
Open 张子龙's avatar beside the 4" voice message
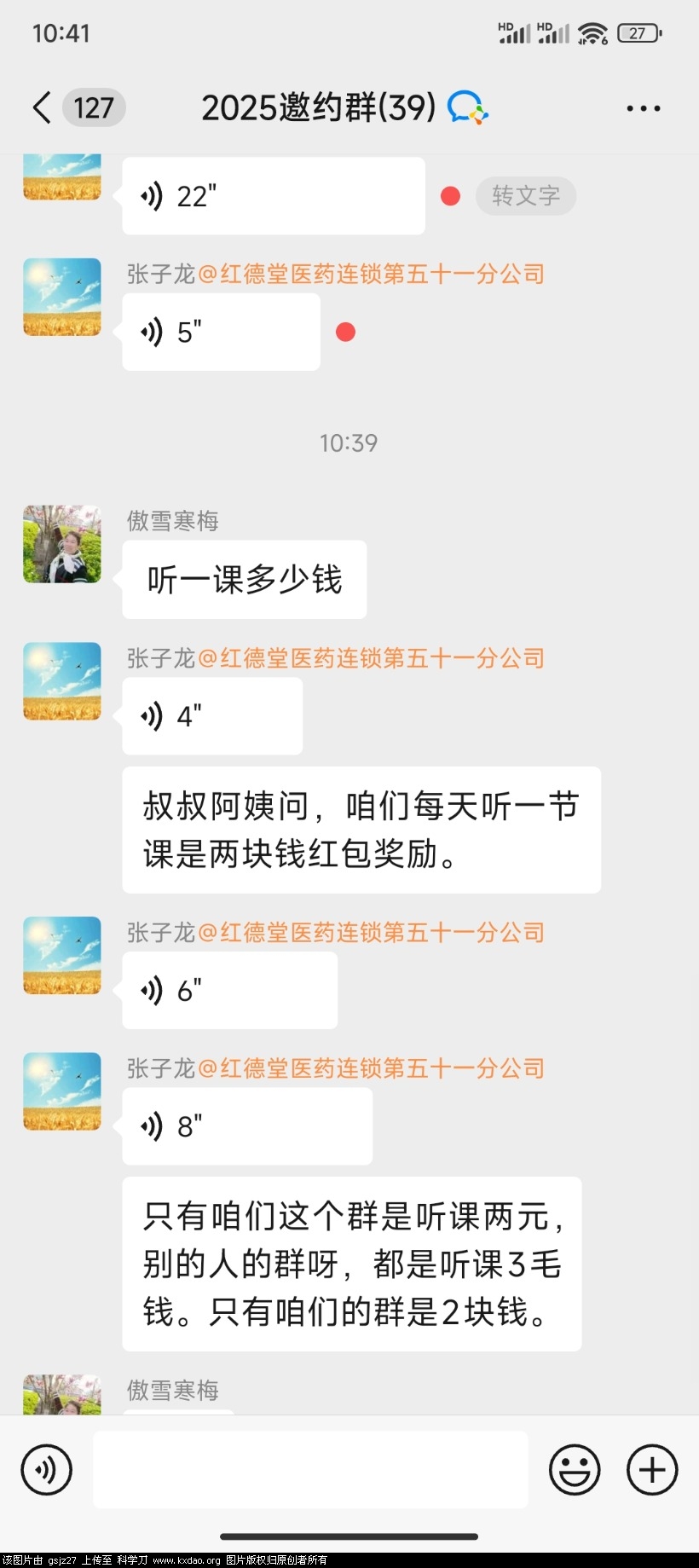pos(62,681)
